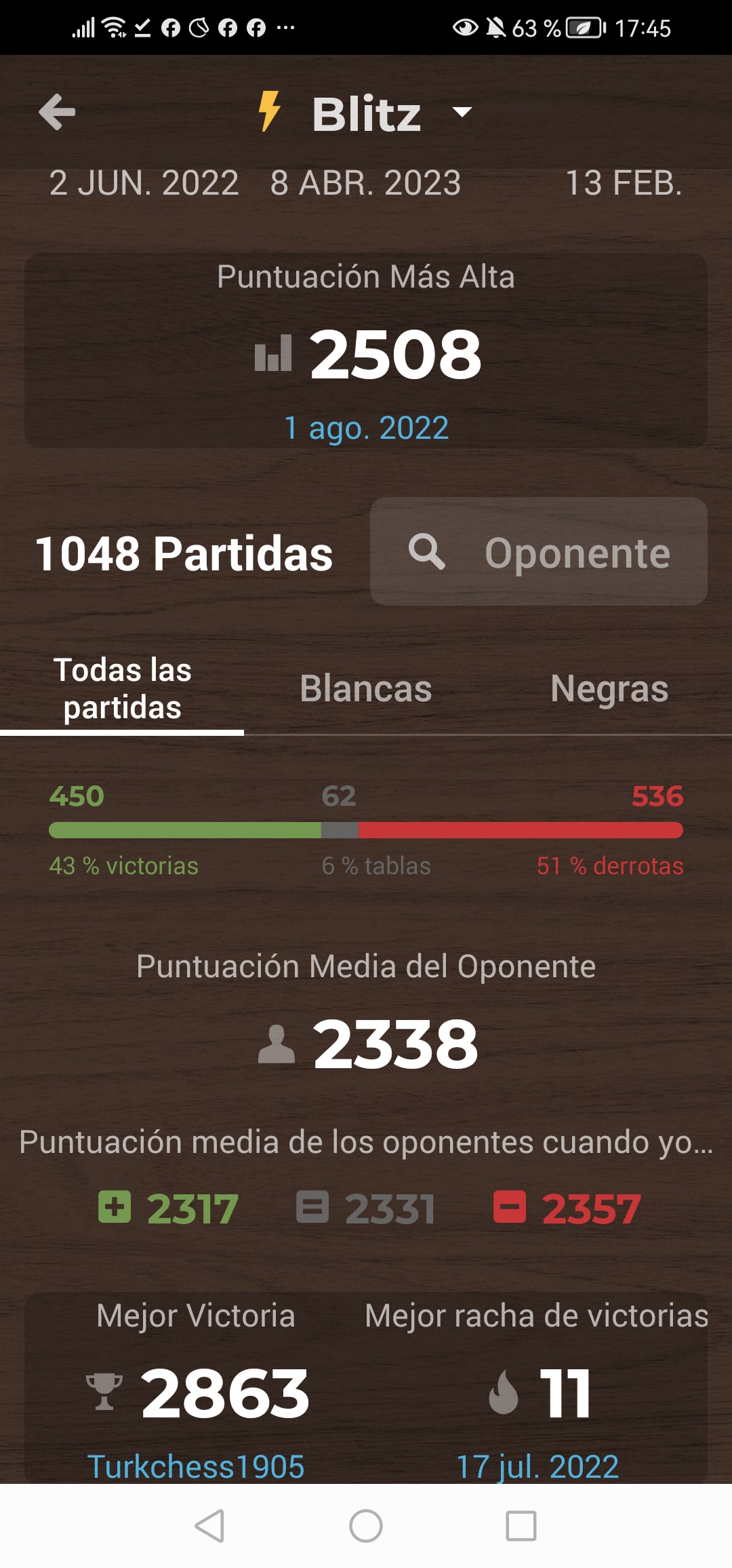The height and width of the screenshot is (1568, 732).
Task: Search games by Oponente
Action: (x=539, y=552)
